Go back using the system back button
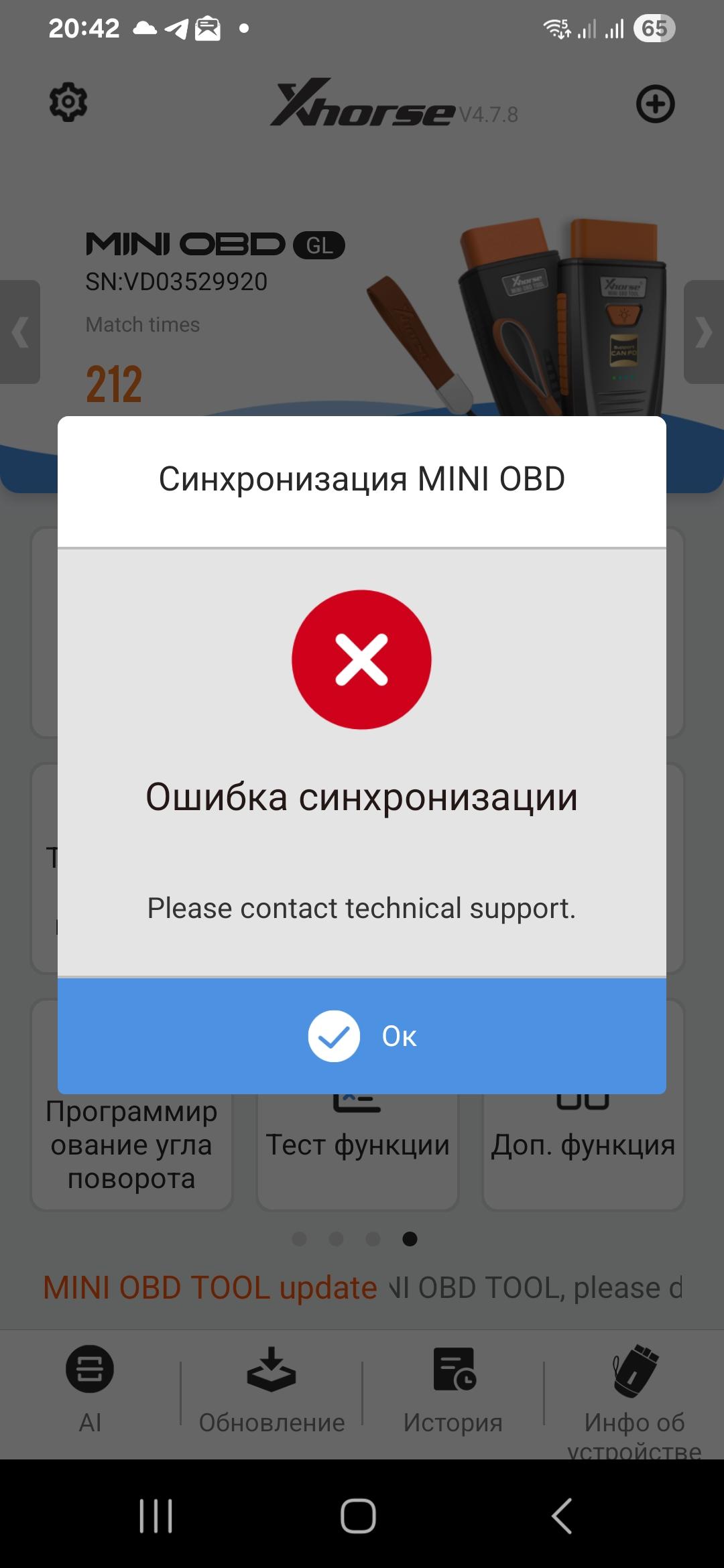Image resolution: width=724 pixels, height=1568 pixels. pos(562,1516)
